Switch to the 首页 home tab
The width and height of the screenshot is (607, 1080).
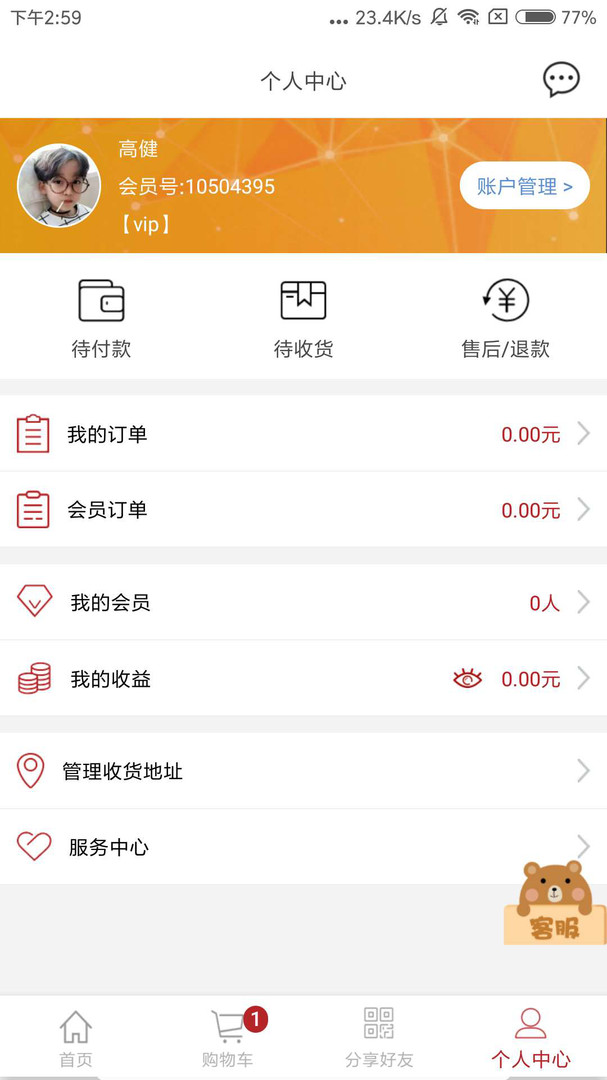tap(76, 1038)
